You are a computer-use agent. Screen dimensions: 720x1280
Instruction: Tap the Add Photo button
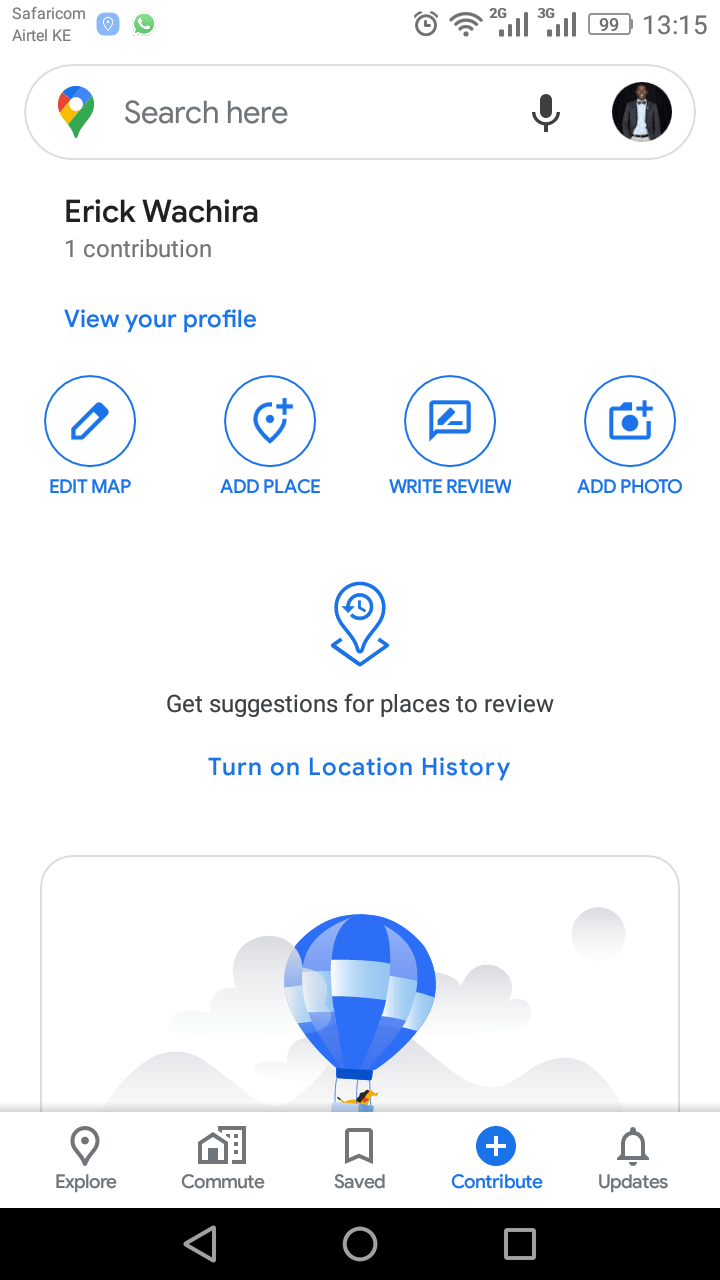(630, 422)
